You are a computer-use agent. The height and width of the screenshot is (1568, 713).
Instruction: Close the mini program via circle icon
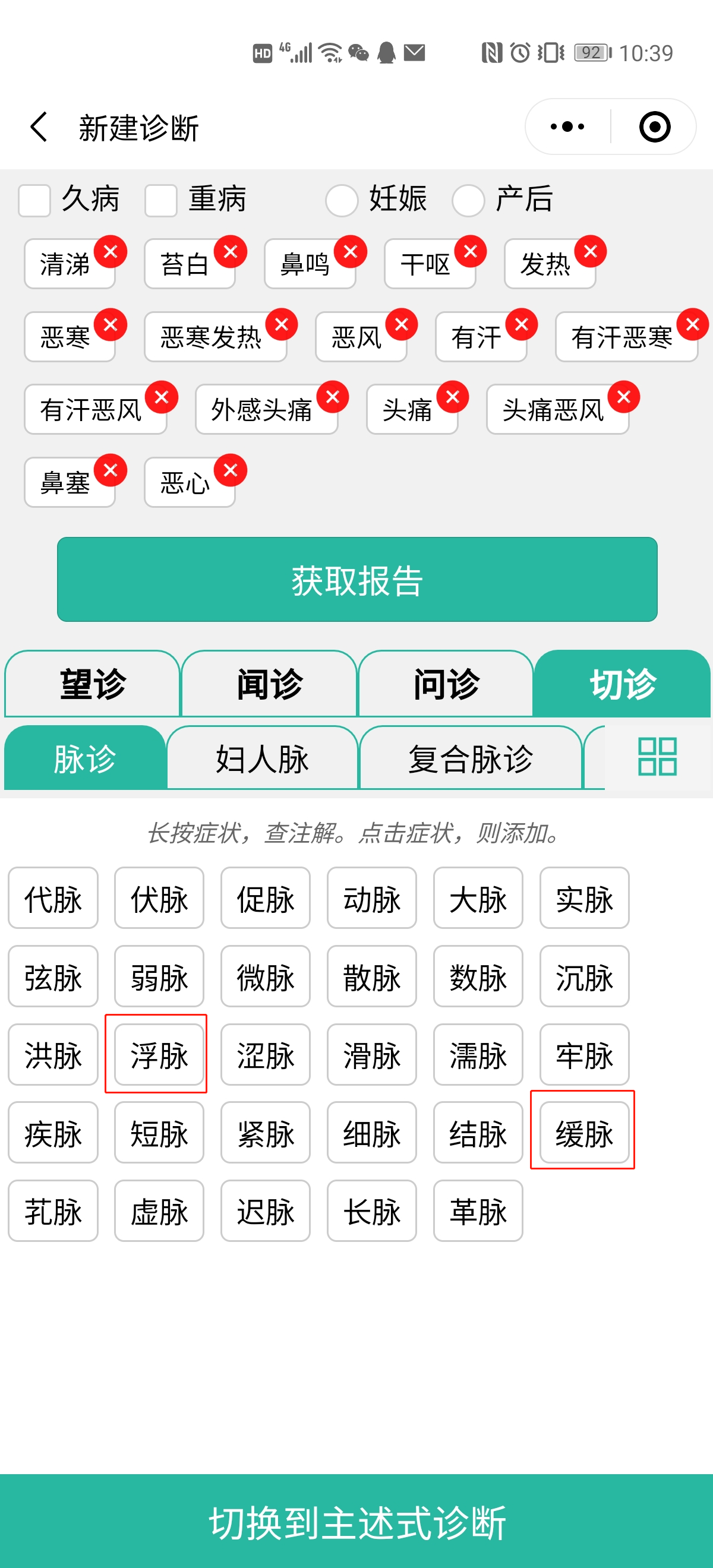coord(655,127)
